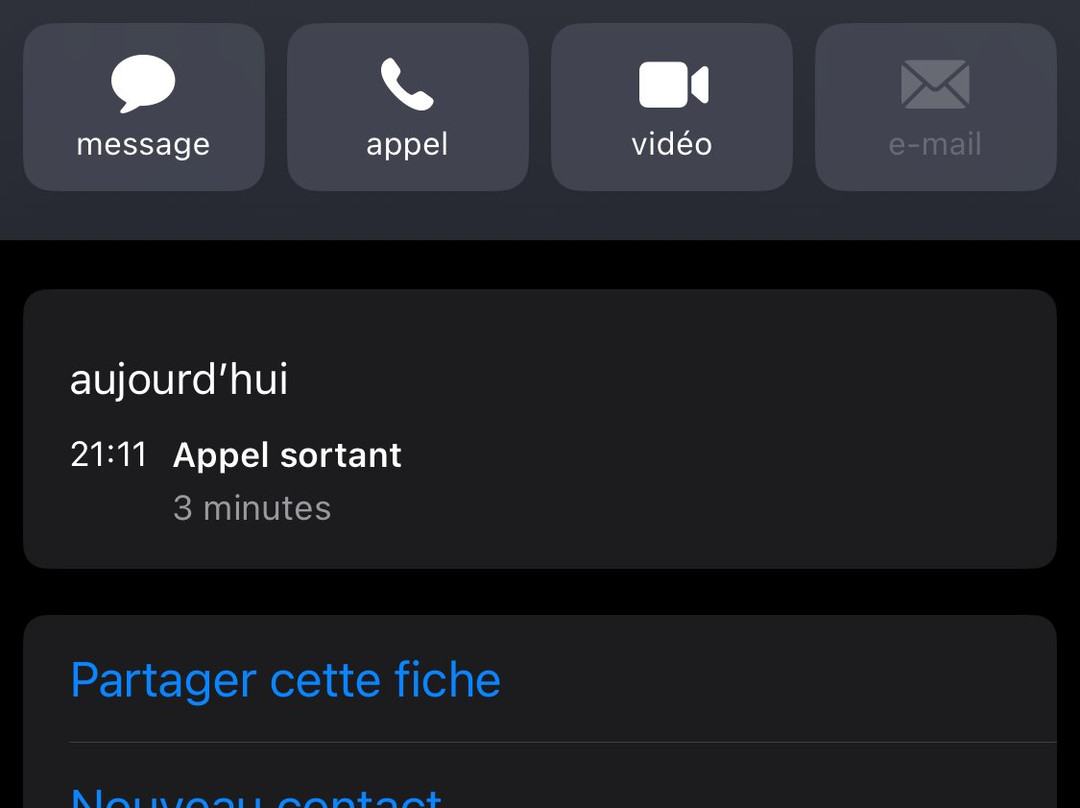Send a message to this contact
Viewport: 1080px width, 808px height.
point(144,107)
